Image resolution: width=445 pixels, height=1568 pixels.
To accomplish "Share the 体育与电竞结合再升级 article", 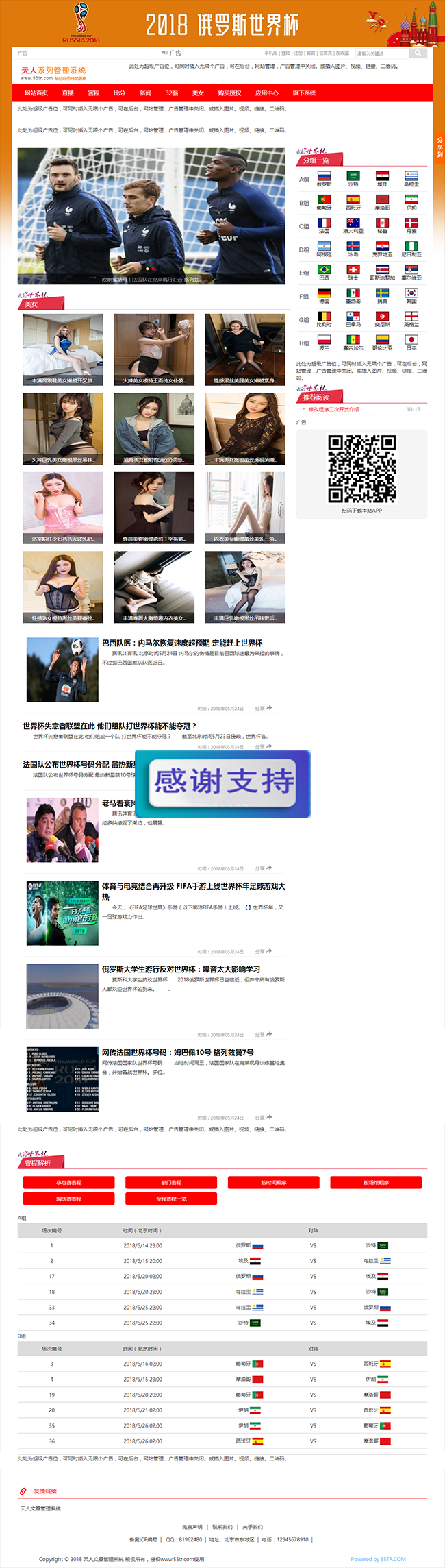I will tap(263, 951).
